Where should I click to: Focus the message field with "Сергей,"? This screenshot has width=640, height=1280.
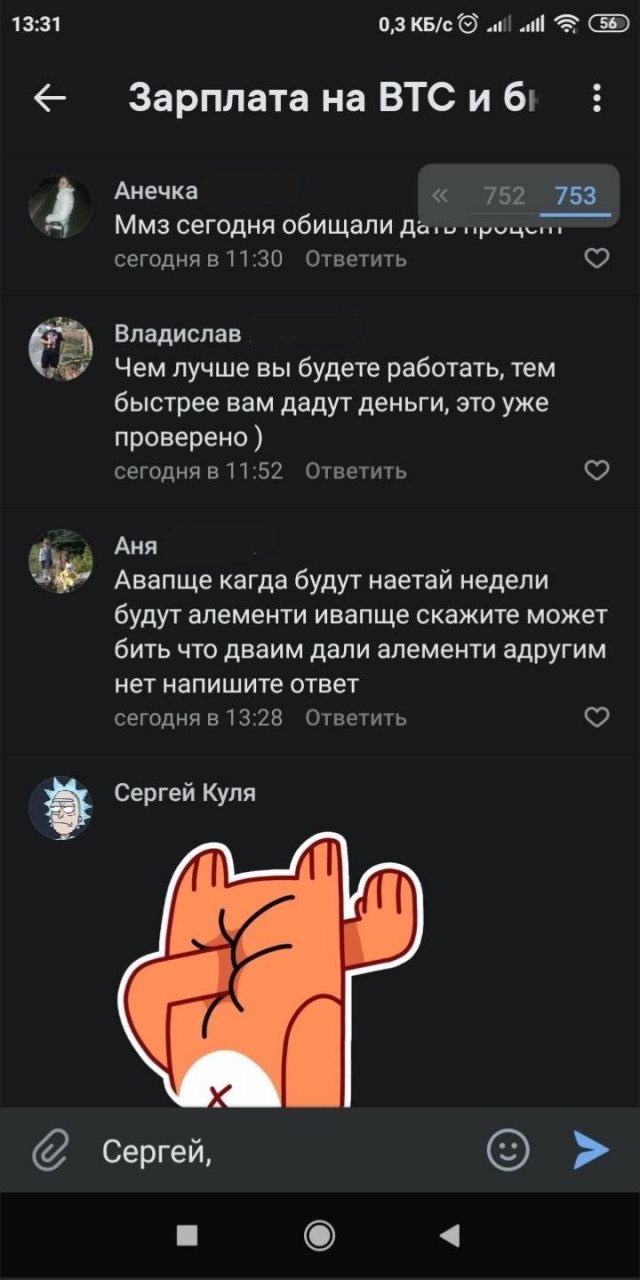290,1151
